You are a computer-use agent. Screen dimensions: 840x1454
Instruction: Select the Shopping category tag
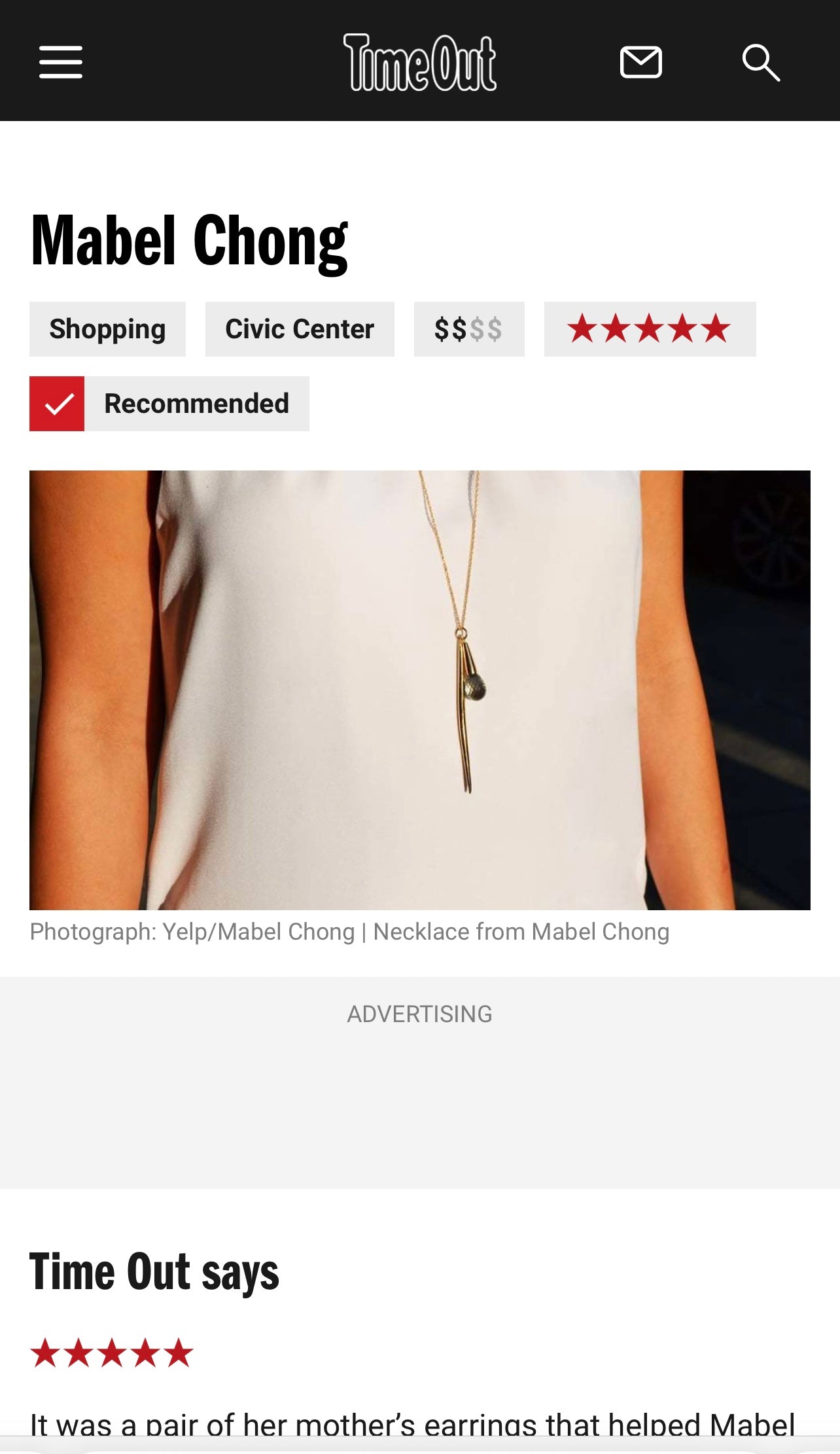[x=107, y=329]
